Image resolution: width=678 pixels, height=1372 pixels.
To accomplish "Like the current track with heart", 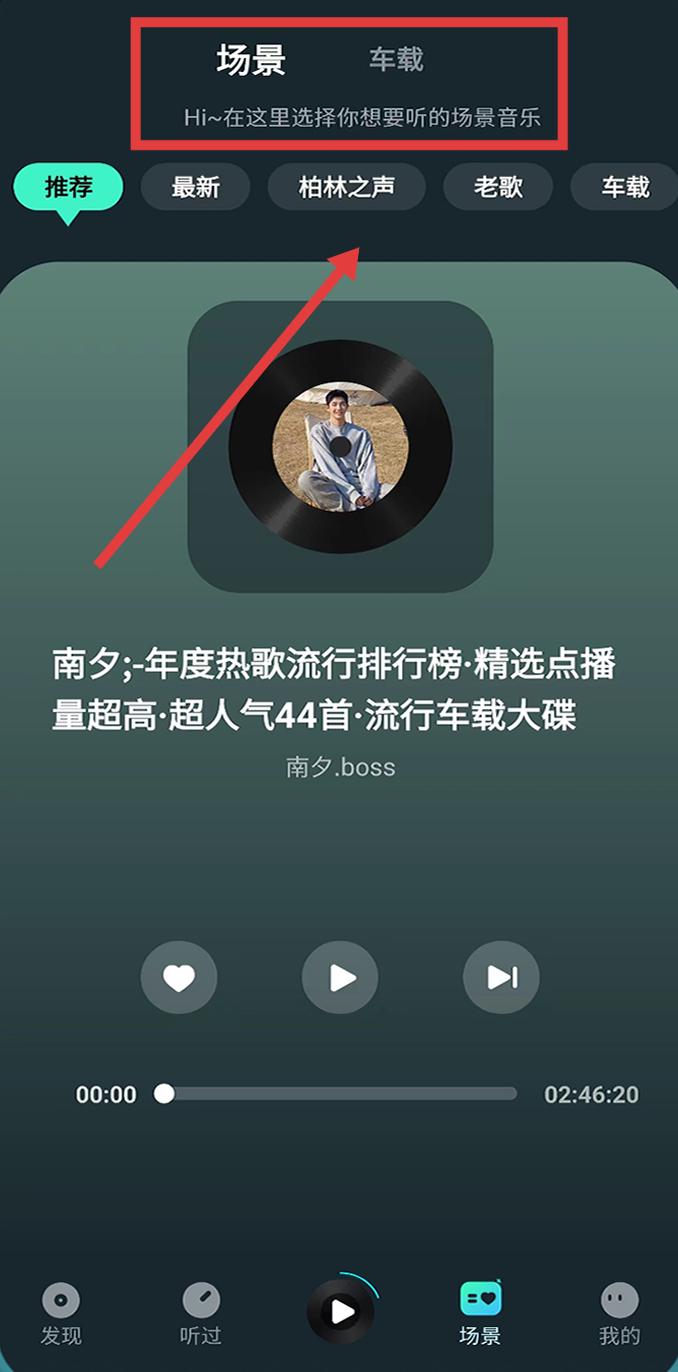I will tap(179, 977).
